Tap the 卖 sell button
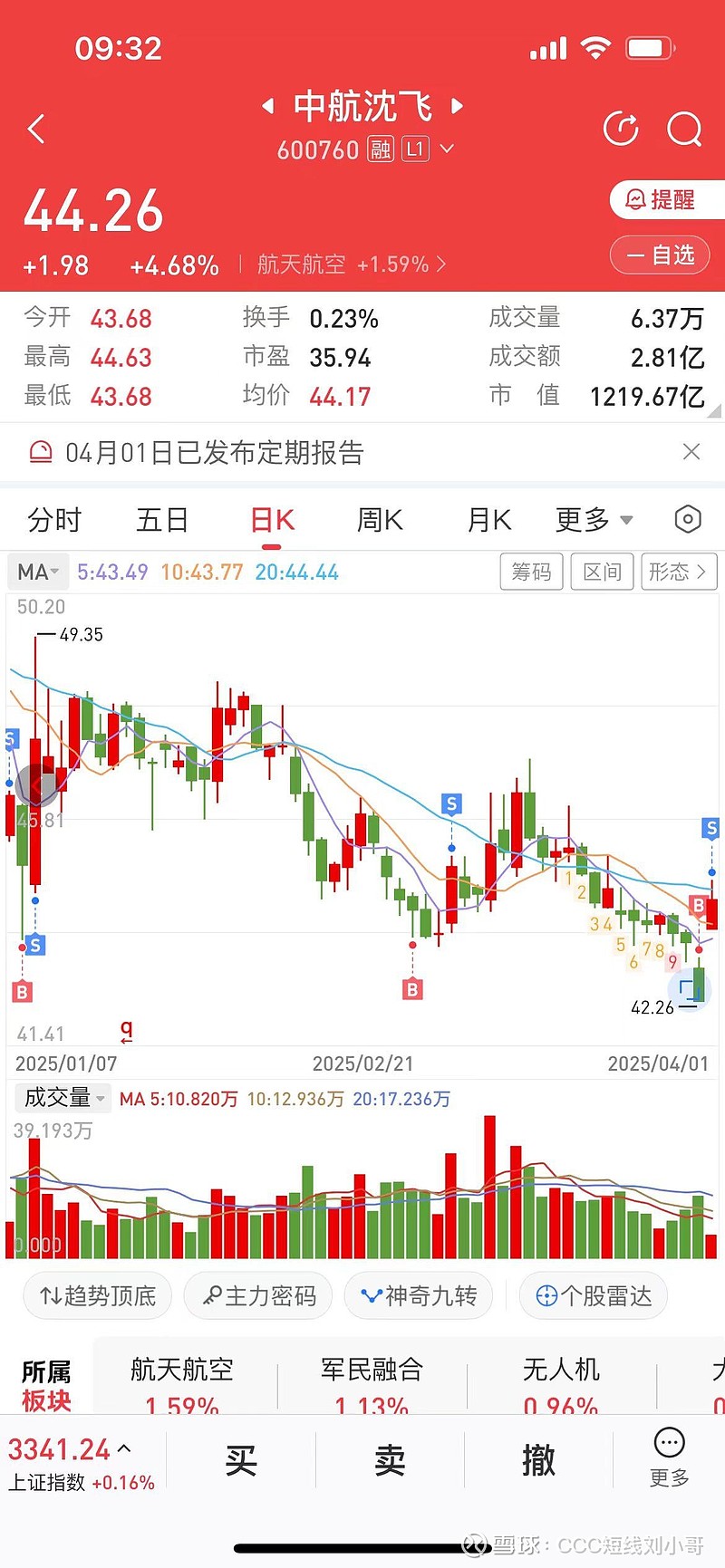725x1568 pixels. click(390, 1460)
